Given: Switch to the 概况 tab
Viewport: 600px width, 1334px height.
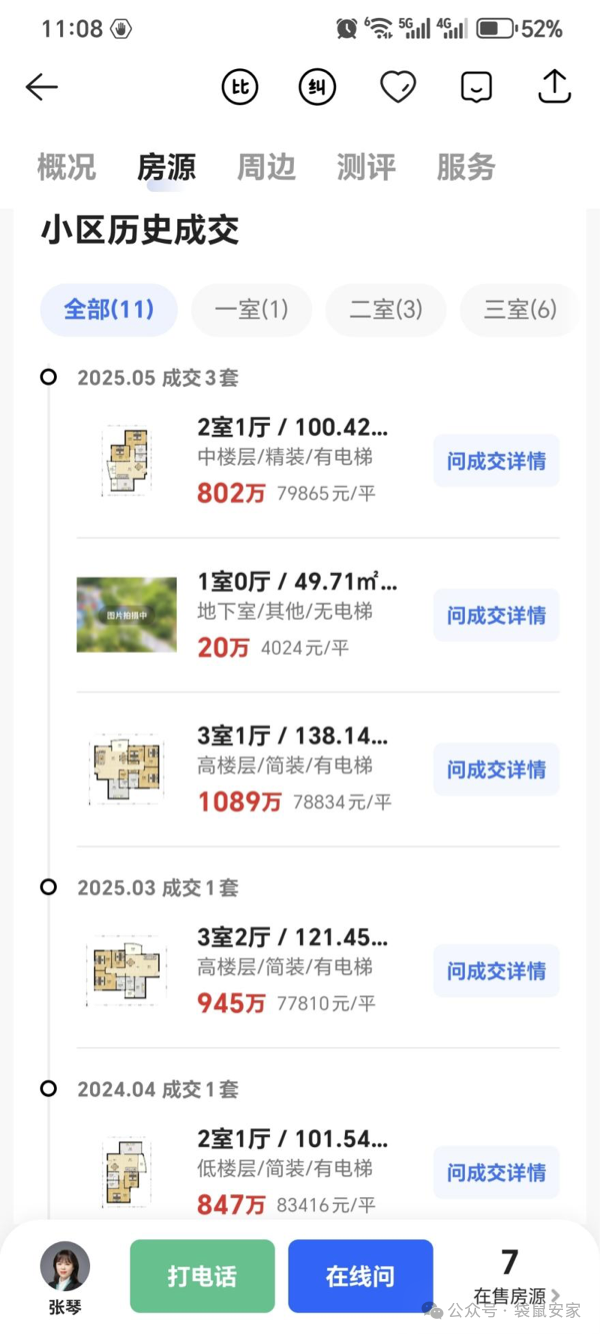Looking at the screenshot, I should point(66,167).
